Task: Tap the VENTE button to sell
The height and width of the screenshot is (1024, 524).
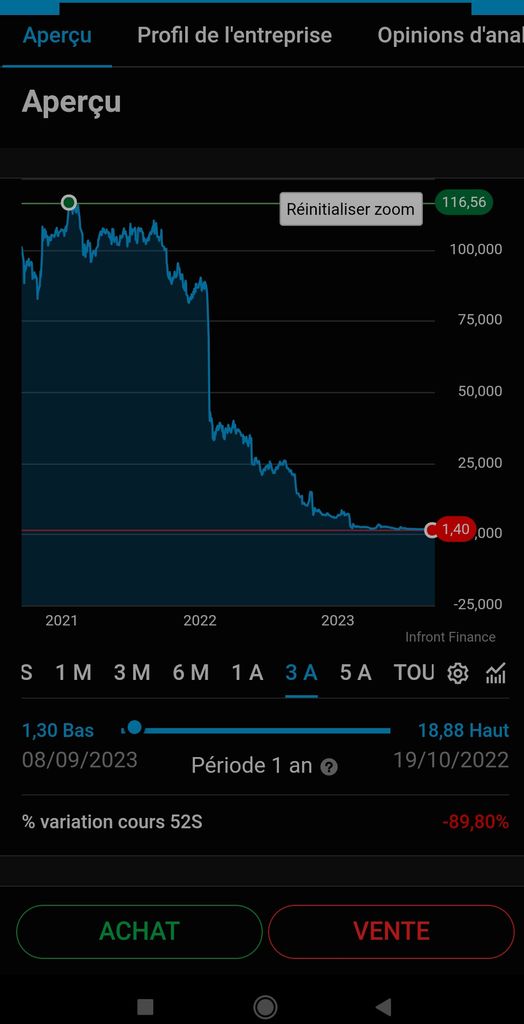Action: pos(391,931)
